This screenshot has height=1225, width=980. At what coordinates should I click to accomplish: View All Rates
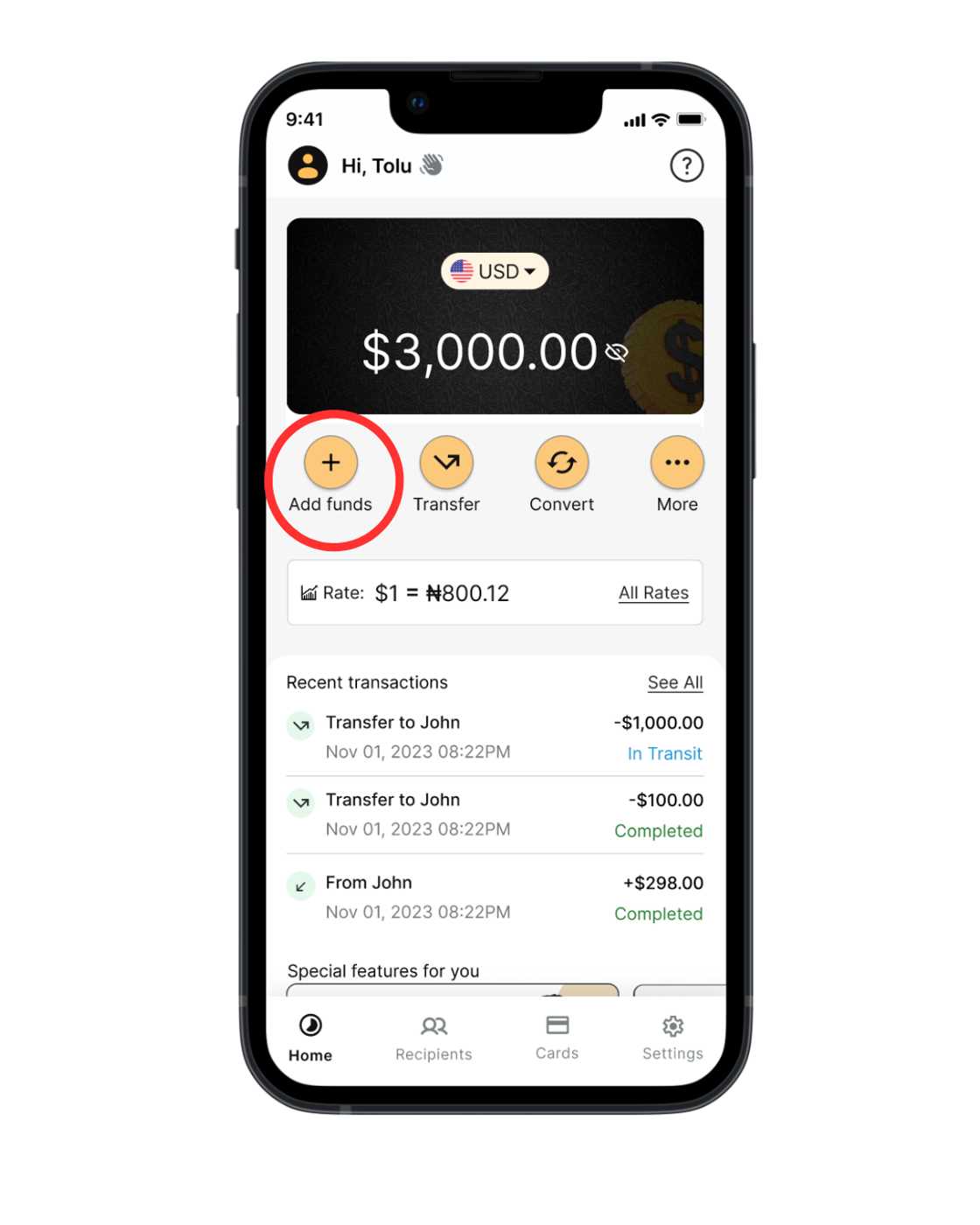point(653,593)
